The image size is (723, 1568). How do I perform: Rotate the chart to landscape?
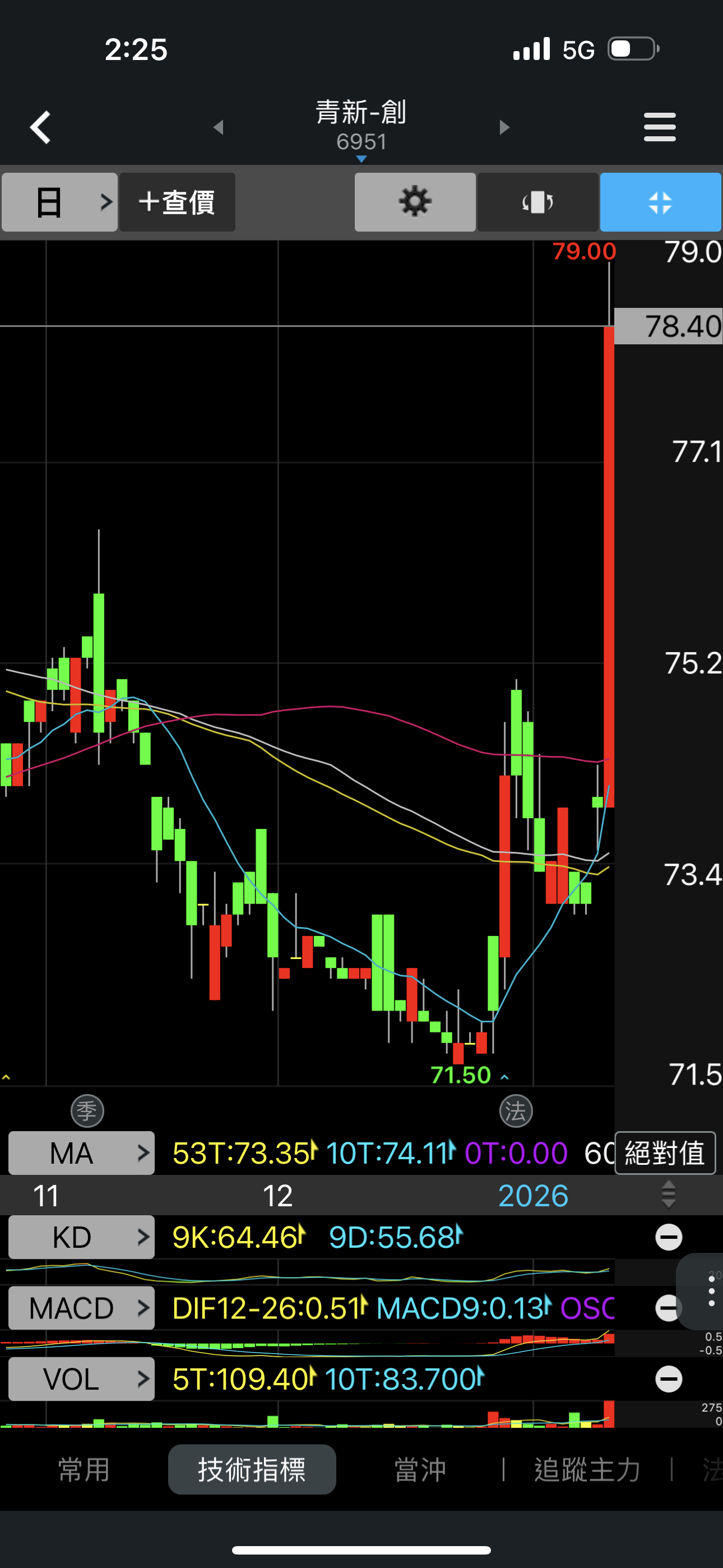pyautogui.click(x=537, y=202)
